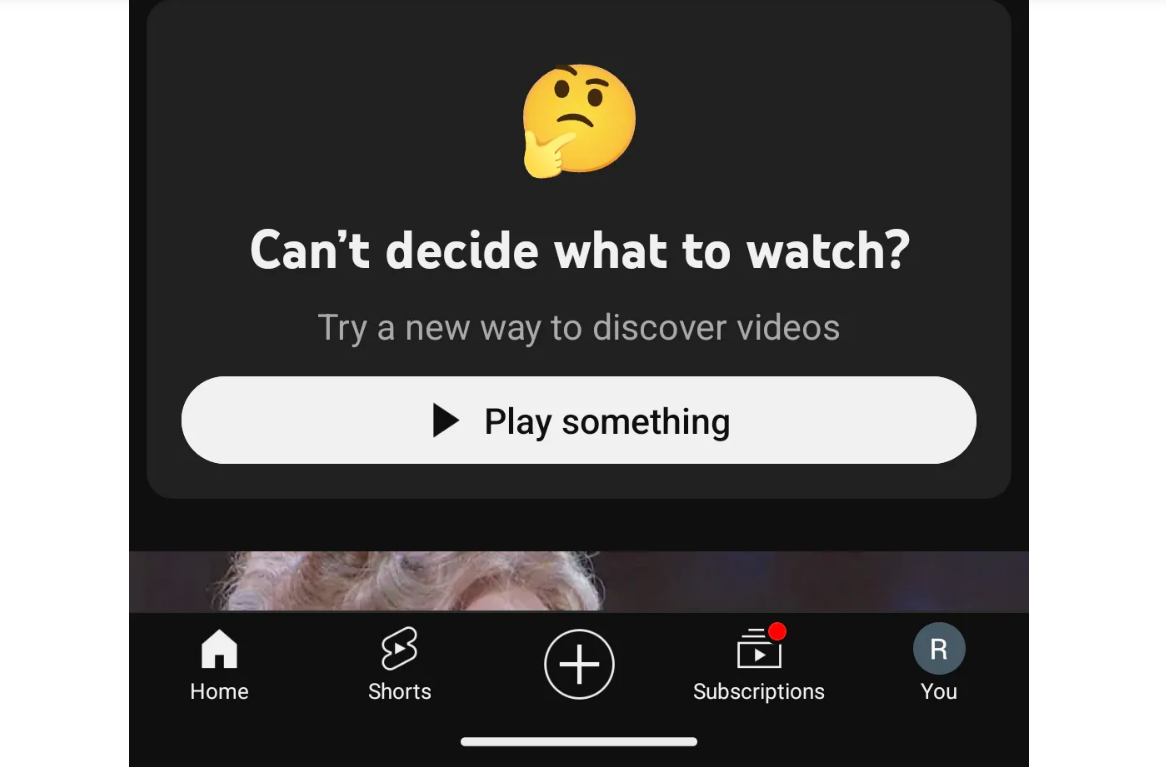Switch to the Shorts tab
Image resolution: width=1166 pixels, height=767 pixels.
pyautogui.click(x=399, y=664)
